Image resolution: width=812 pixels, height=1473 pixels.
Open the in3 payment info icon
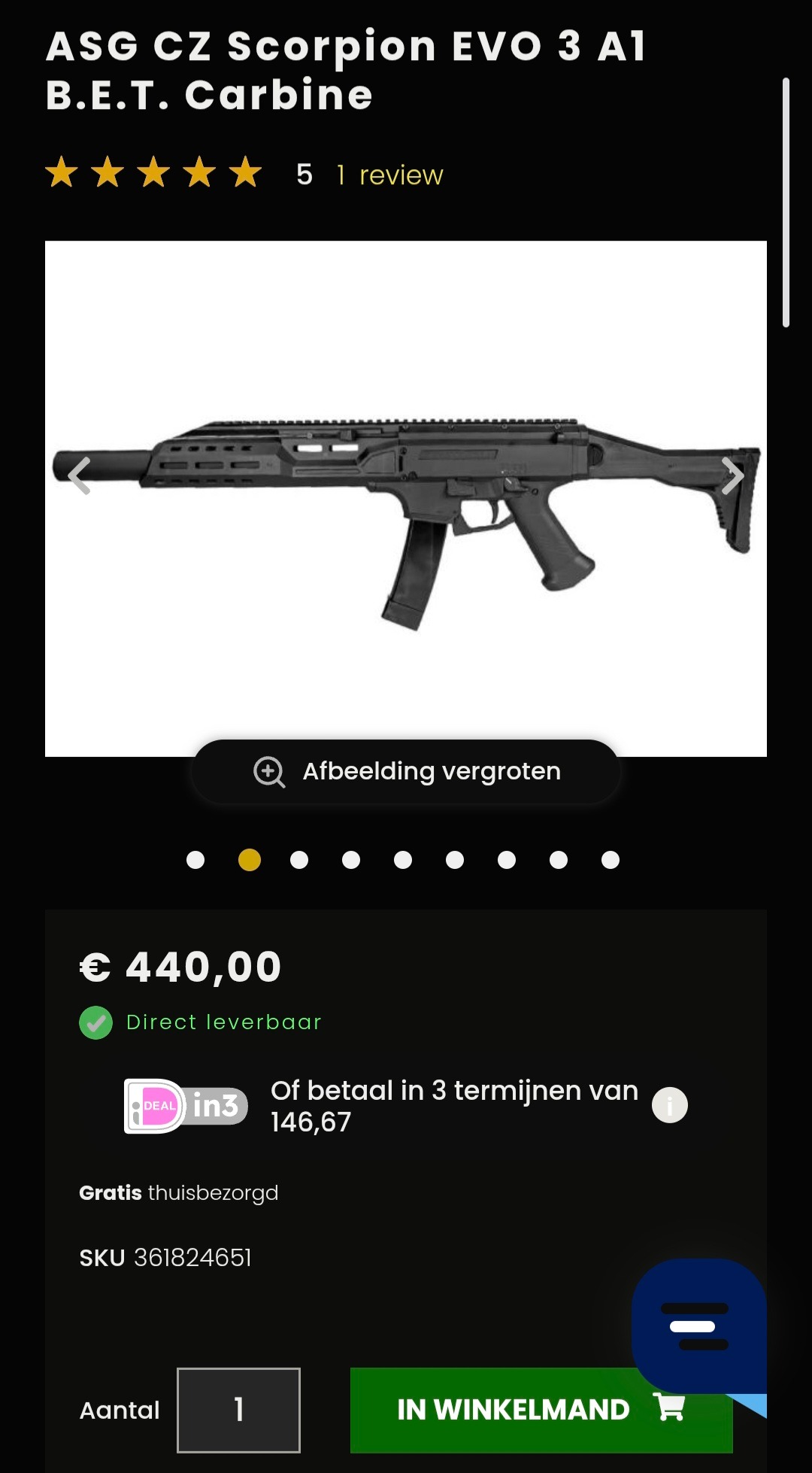(669, 1105)
